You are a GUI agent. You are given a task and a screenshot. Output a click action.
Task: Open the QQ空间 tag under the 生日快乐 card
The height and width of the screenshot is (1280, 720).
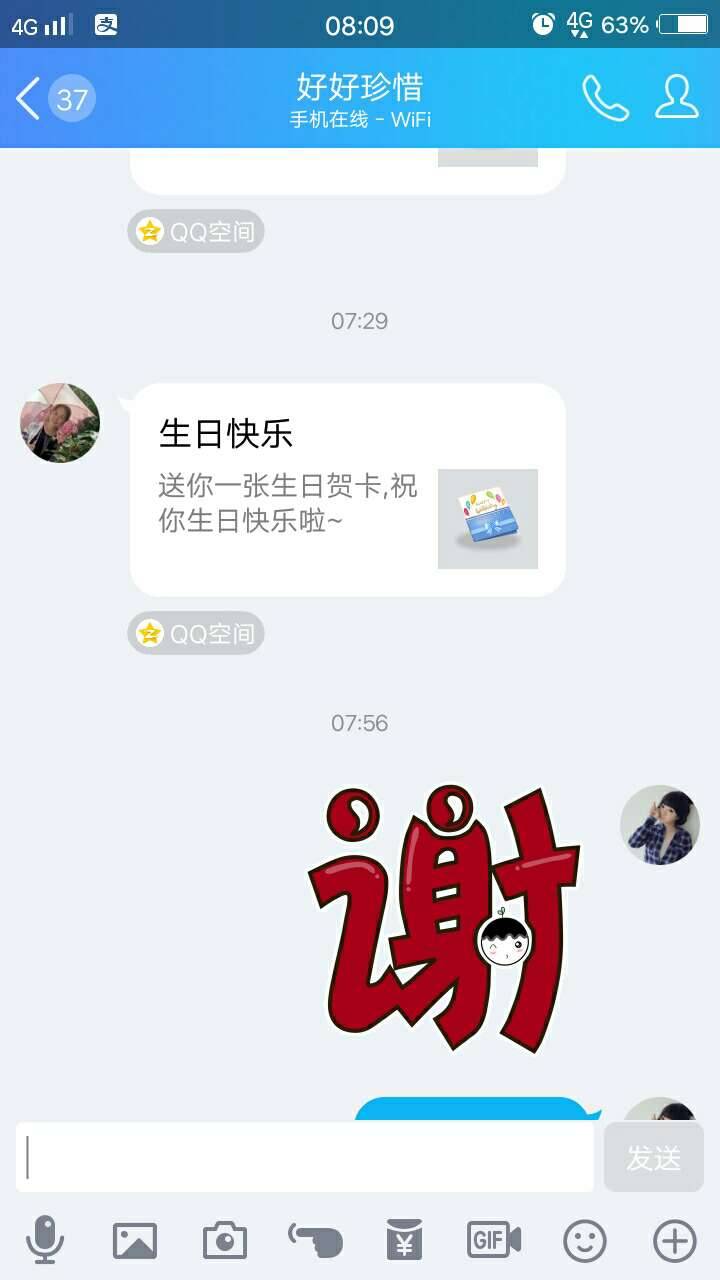(195, 633)
